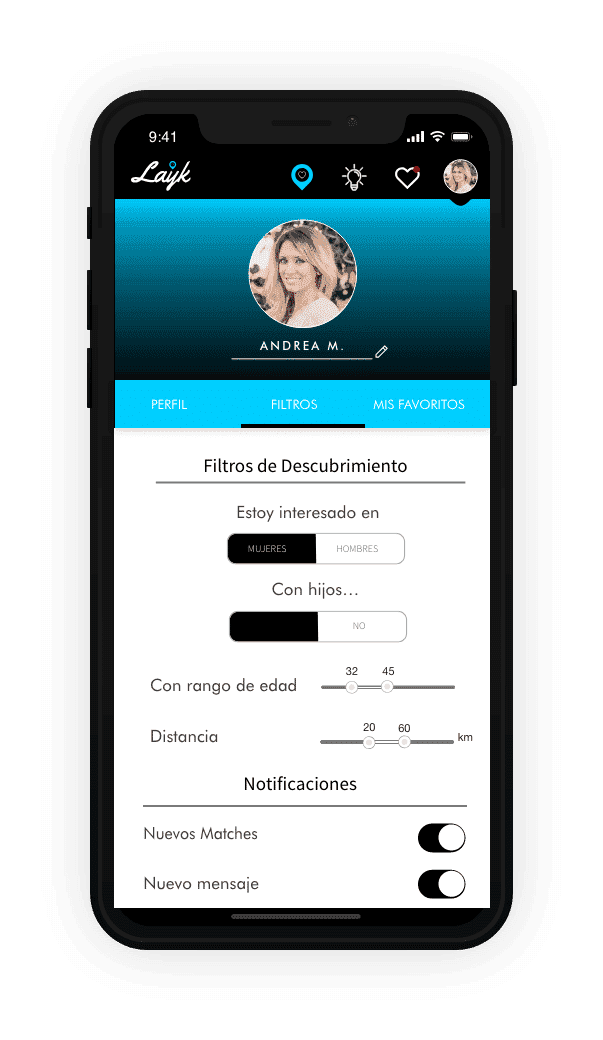
Task: Open the location heart discovery icon
Action: click(302, 177)
